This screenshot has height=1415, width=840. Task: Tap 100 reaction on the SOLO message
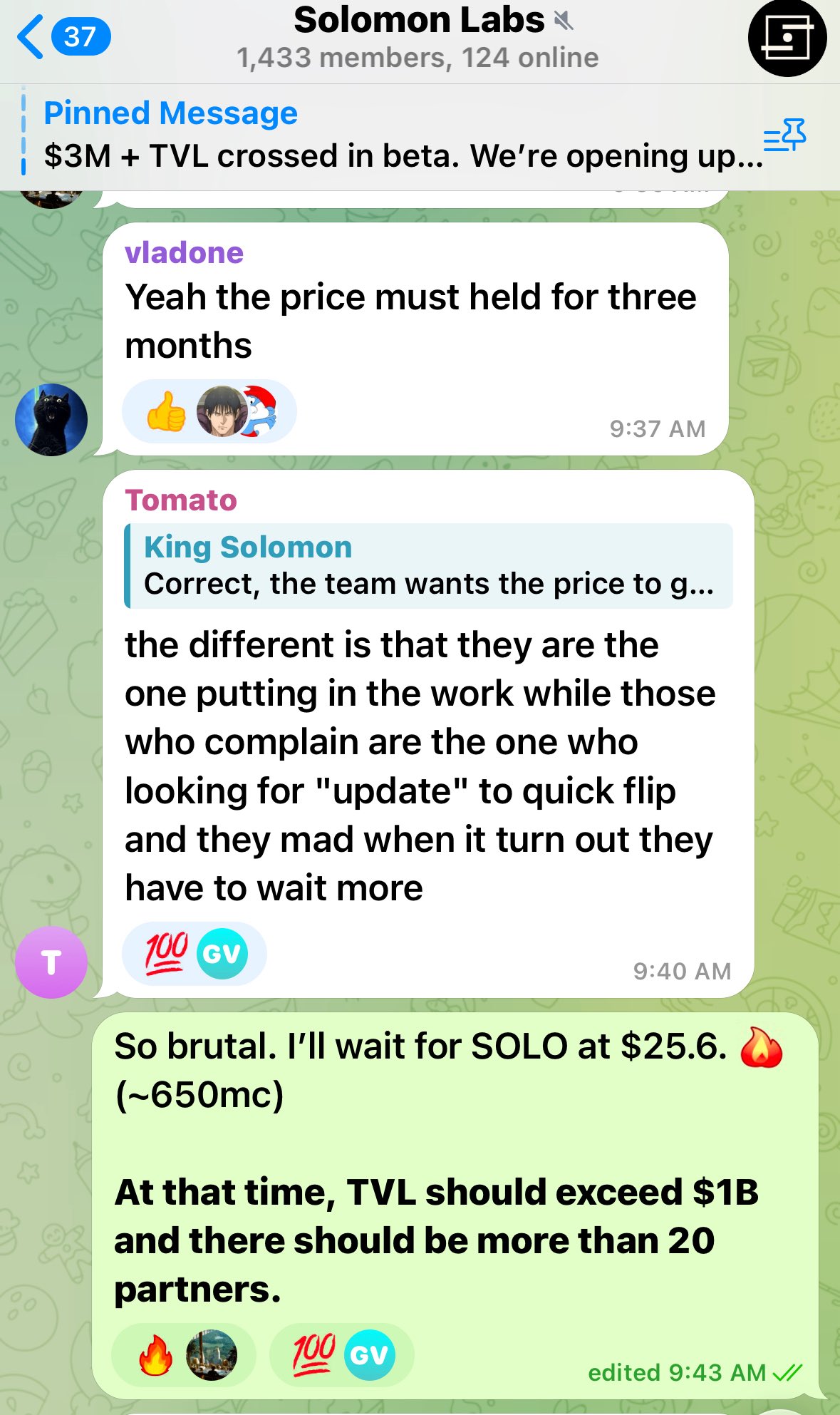coord(314,1354)
